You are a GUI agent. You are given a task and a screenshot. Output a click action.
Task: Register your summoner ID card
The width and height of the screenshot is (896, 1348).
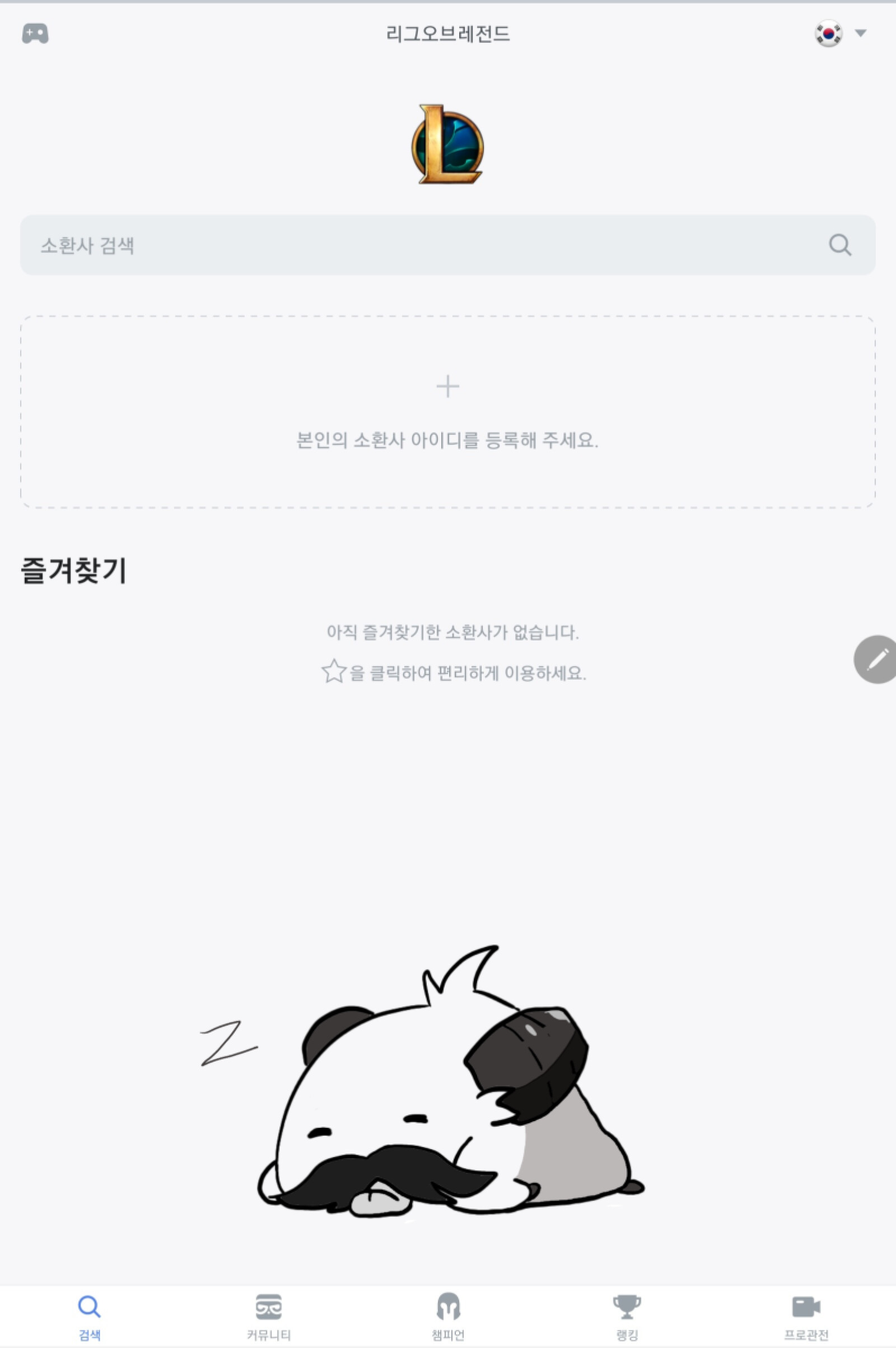click(447, 412)
